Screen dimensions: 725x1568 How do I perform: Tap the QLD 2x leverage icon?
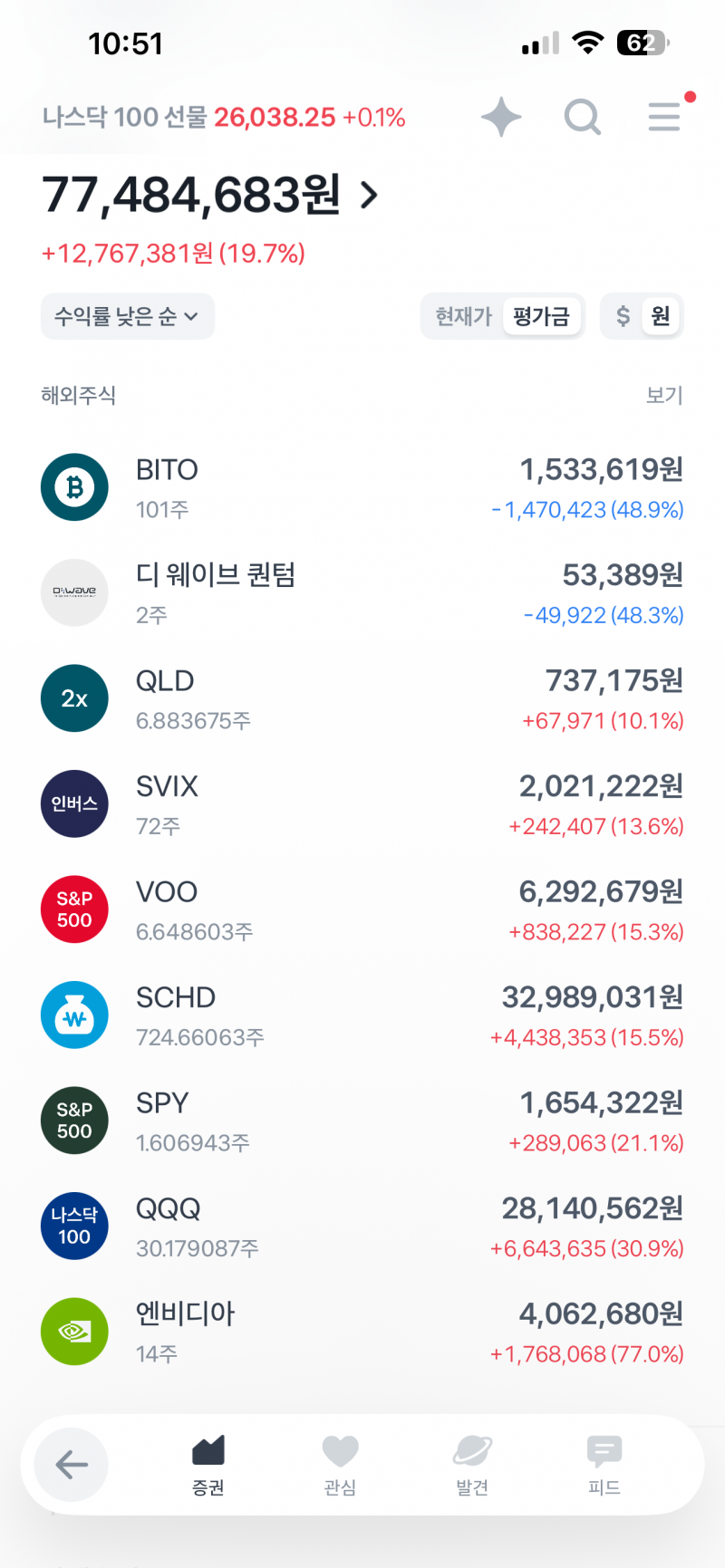pyautogui.click(x=74, y=697)
